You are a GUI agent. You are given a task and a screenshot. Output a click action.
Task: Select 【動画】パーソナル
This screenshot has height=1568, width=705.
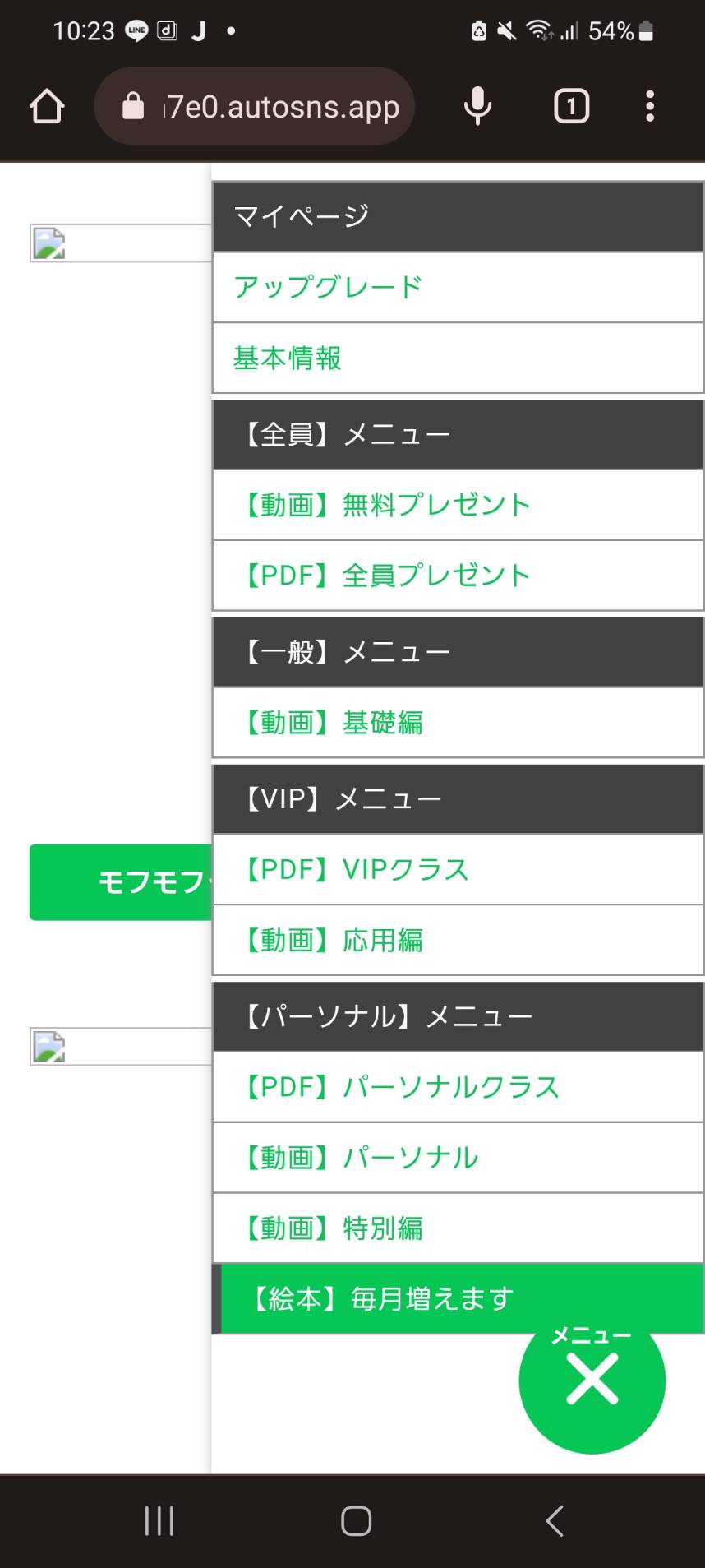[458, 1158]
